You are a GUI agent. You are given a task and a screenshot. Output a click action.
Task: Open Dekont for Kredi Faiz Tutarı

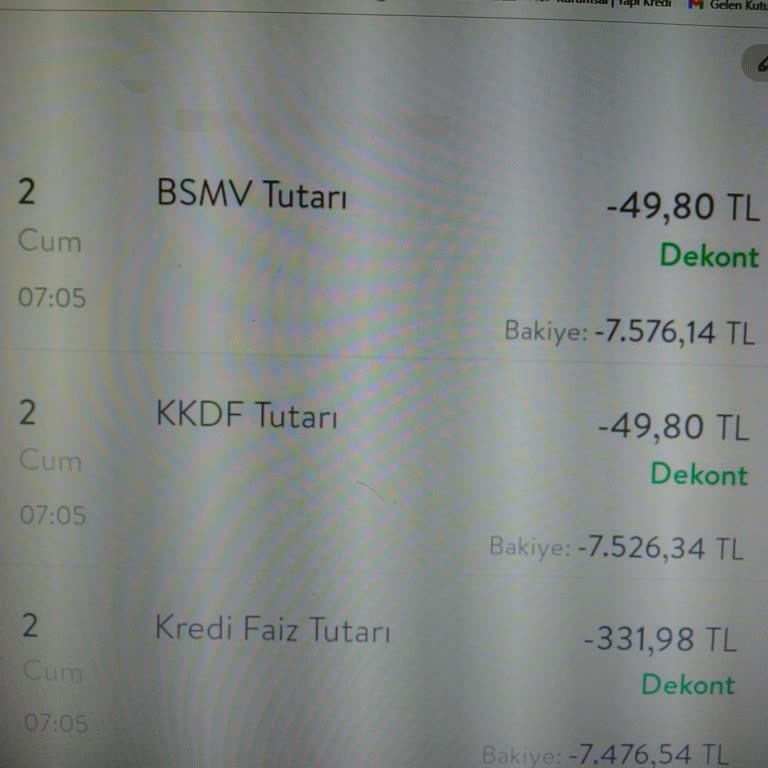click(x=688, y=685)
